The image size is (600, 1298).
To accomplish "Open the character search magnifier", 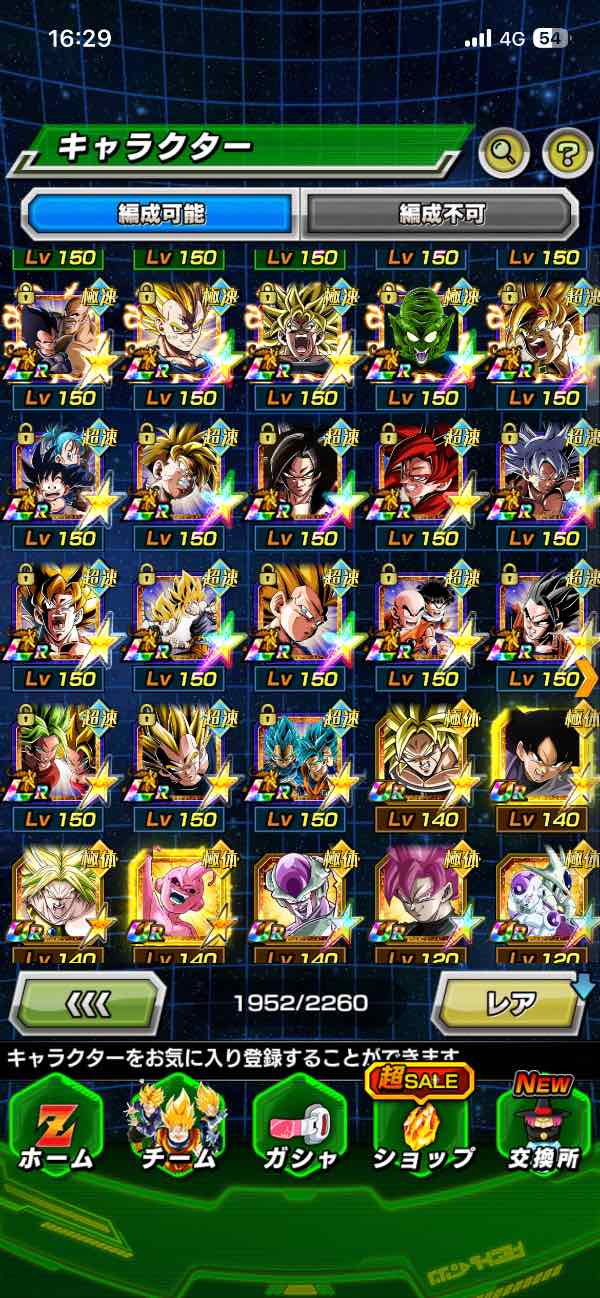I will 504,153.
